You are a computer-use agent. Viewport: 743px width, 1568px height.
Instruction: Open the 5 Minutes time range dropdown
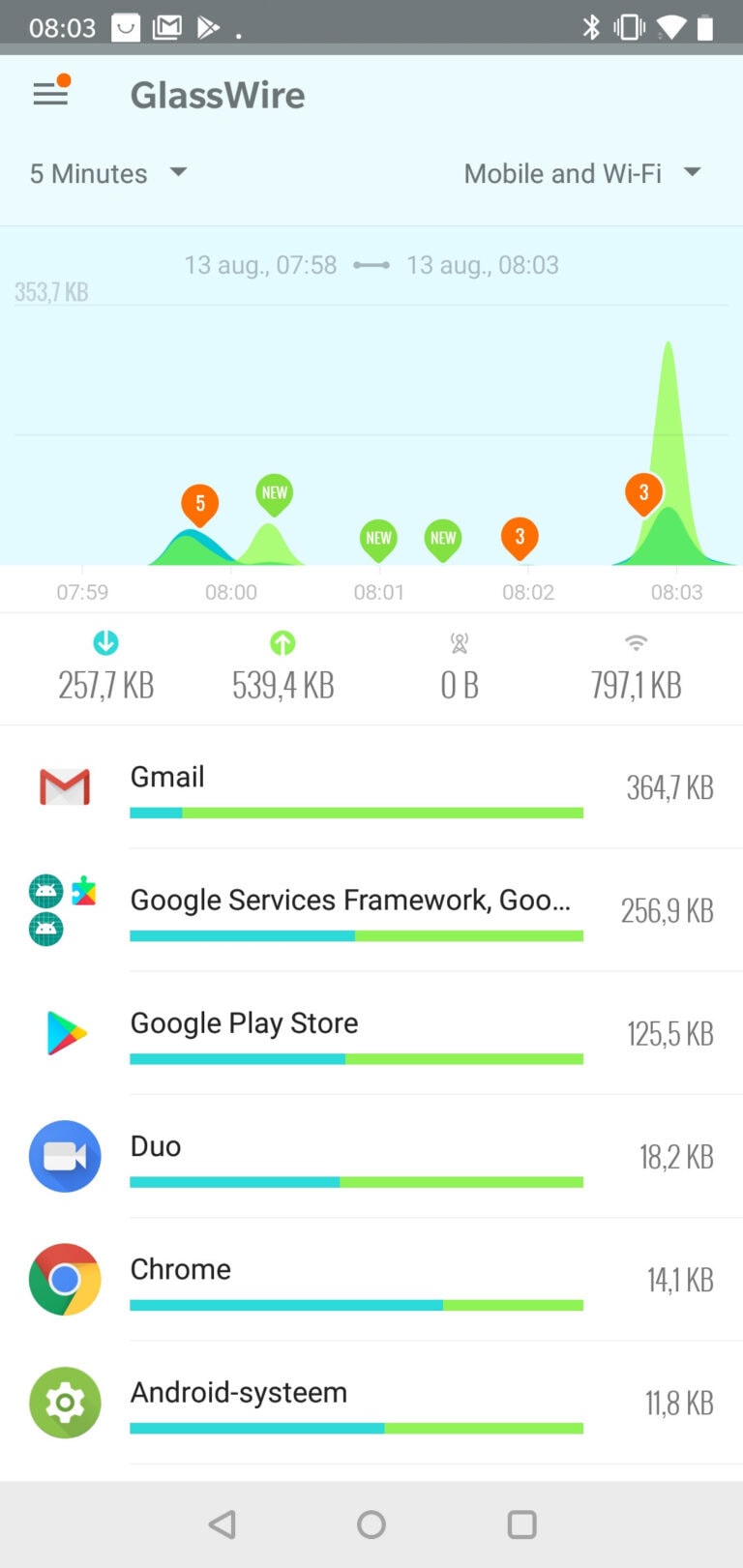coord(106,173)
